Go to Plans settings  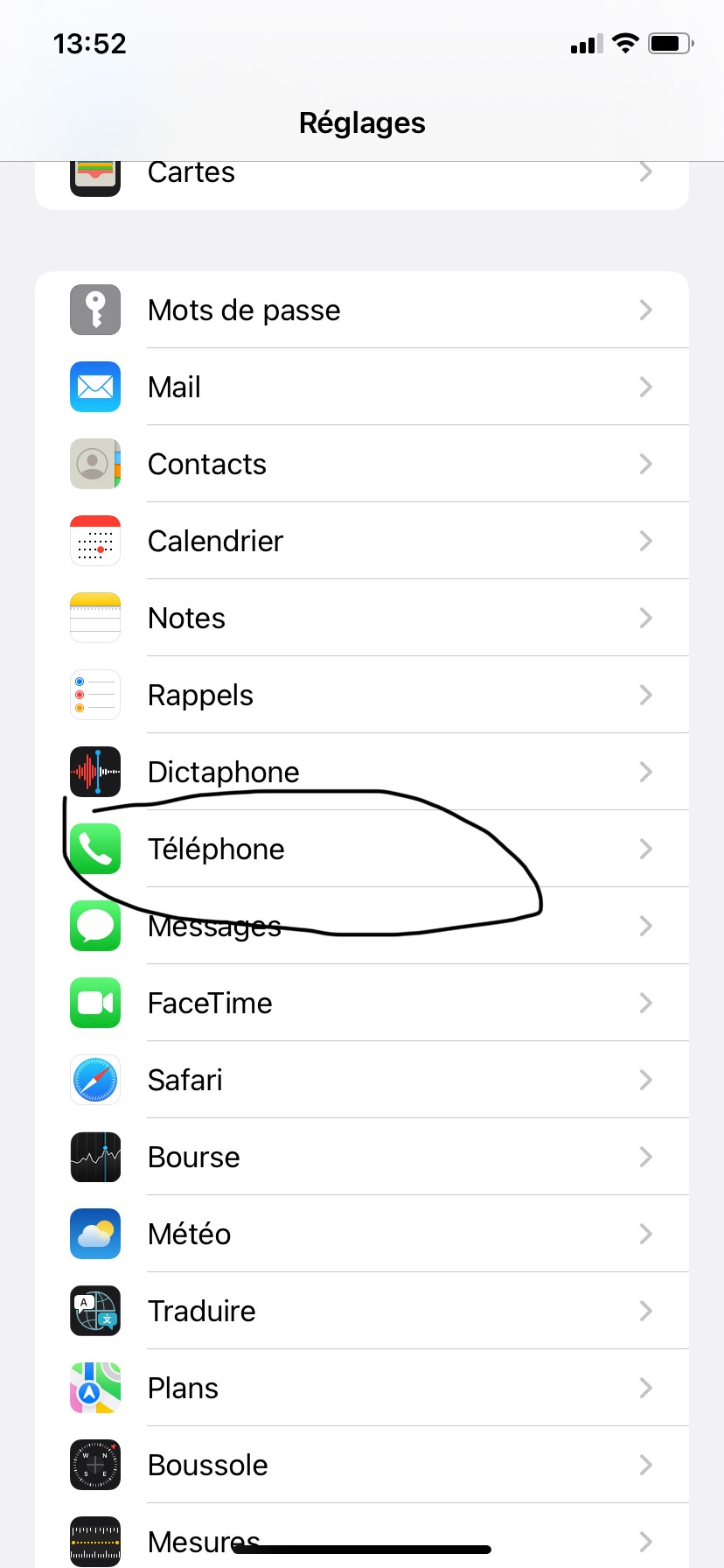coord(362,1388)
